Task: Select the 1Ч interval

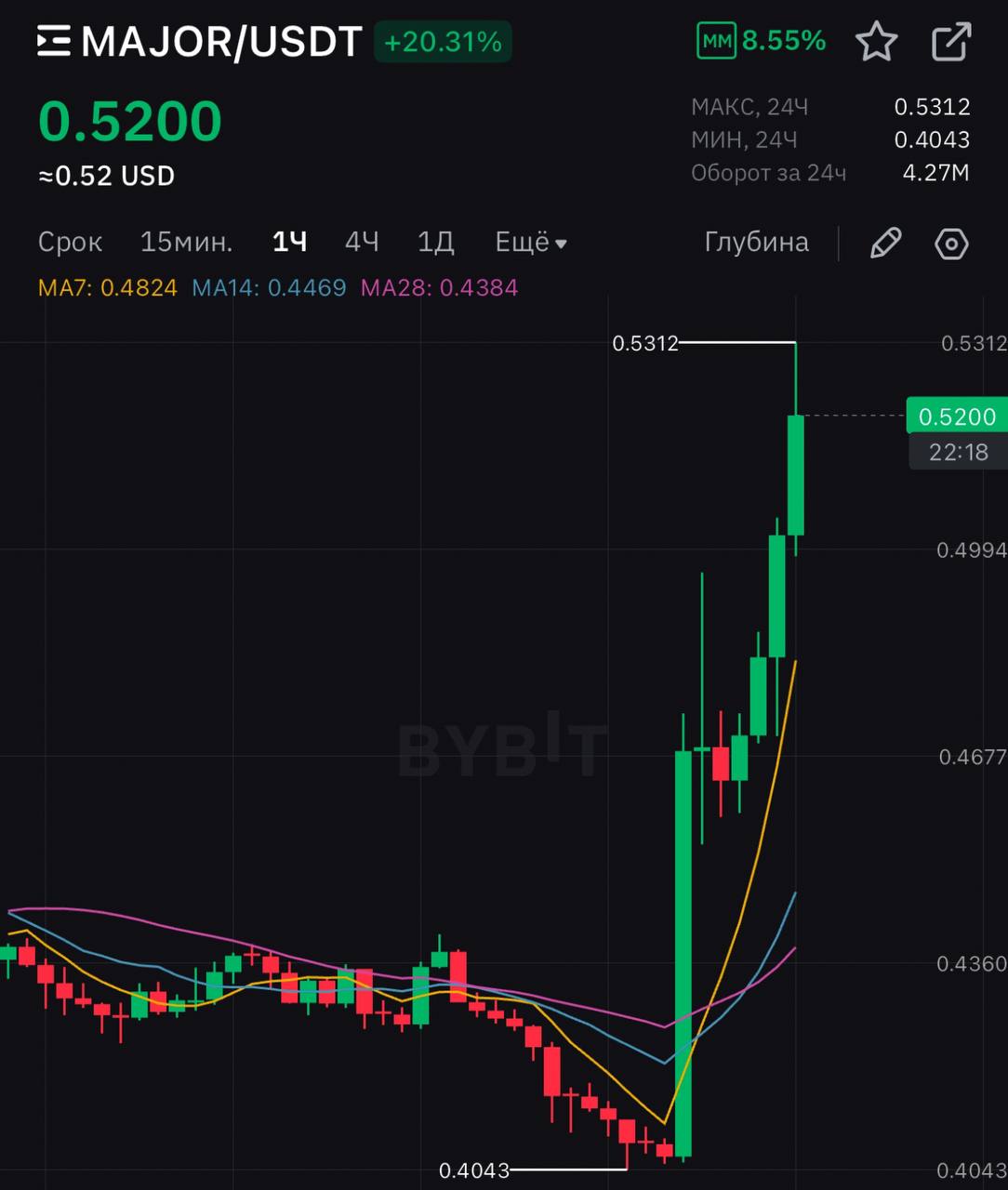Action: pyautogui.click(x=289, y=243)
